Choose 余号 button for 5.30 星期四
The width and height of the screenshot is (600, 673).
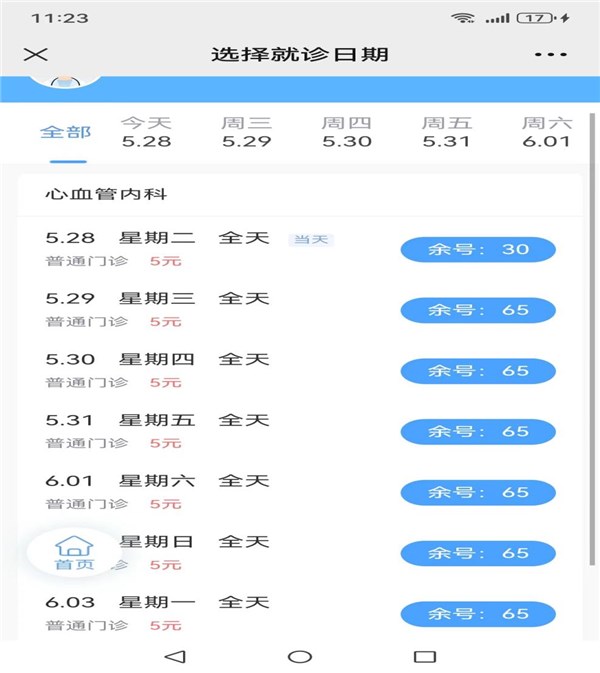pos(478,371)
